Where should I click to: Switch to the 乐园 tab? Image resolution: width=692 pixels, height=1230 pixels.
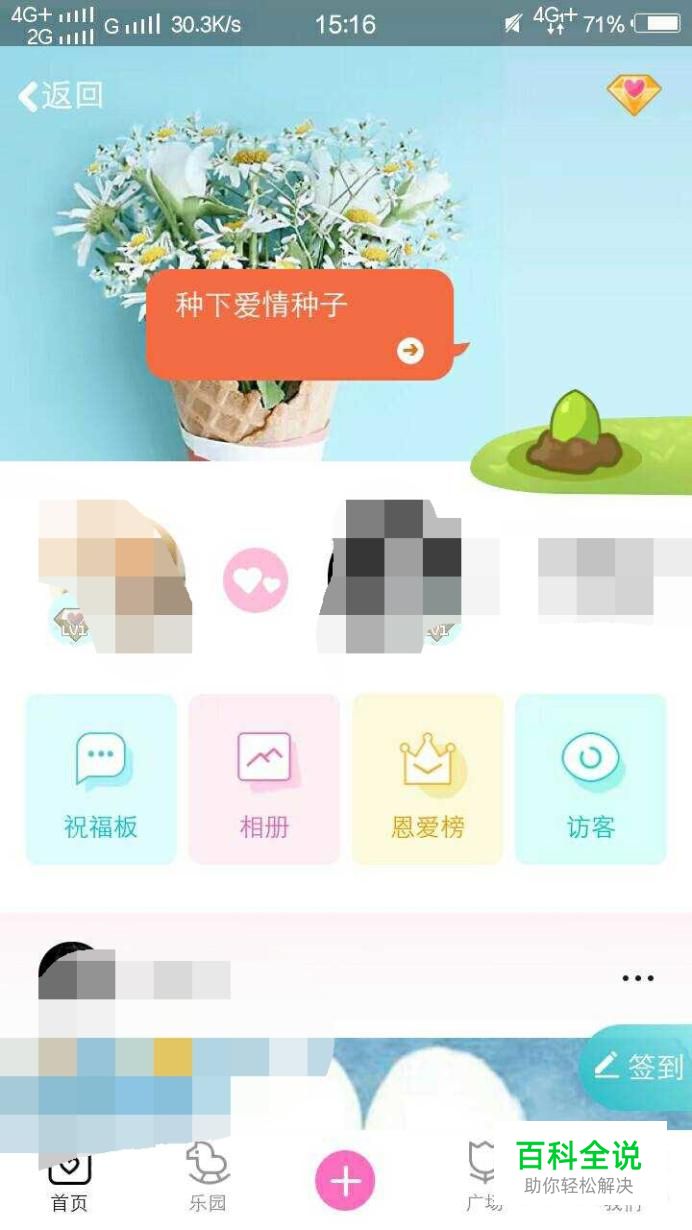point(208,1180)
